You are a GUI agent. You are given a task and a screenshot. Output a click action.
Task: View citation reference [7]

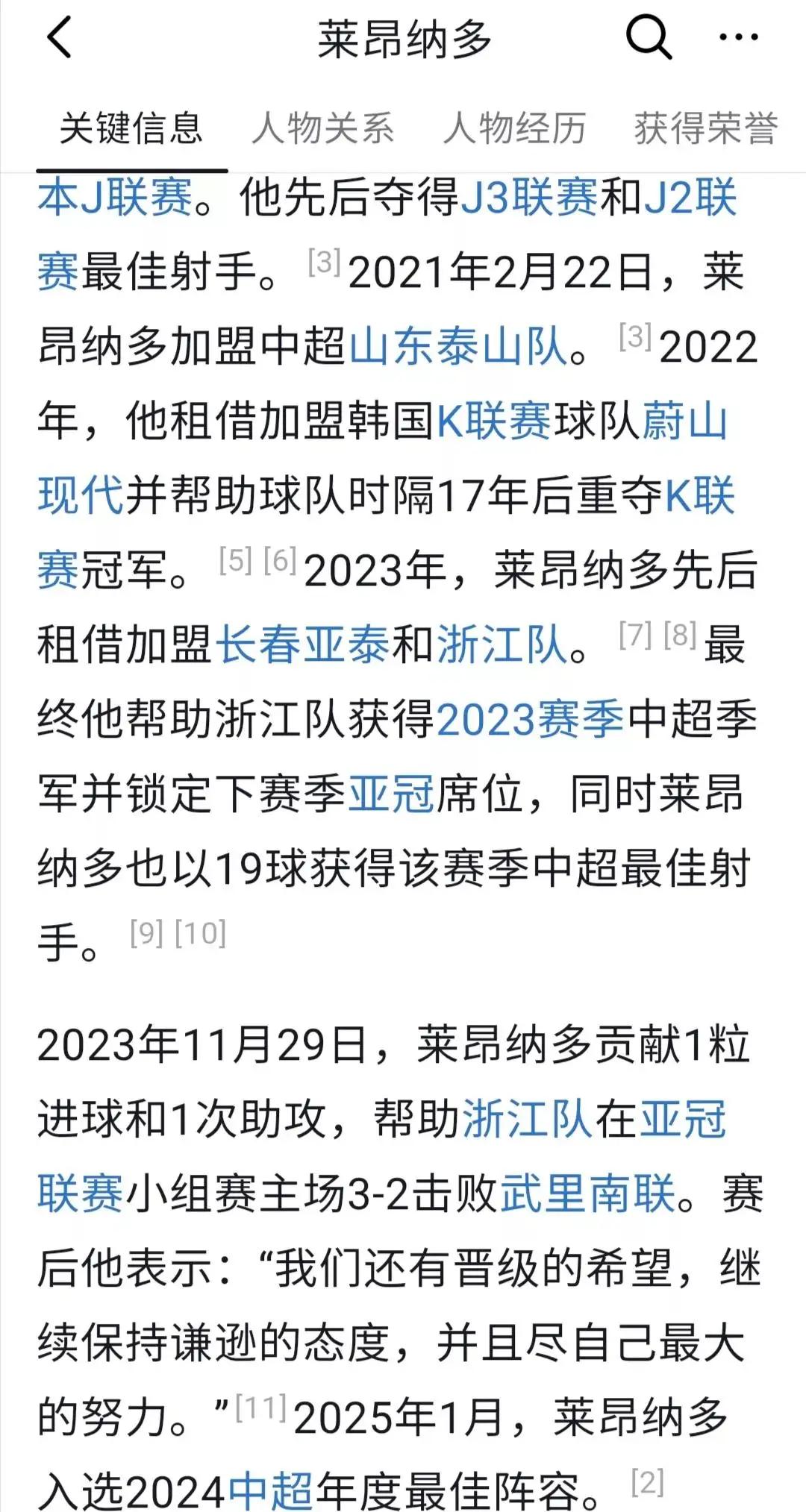click(x=635, y=635)
